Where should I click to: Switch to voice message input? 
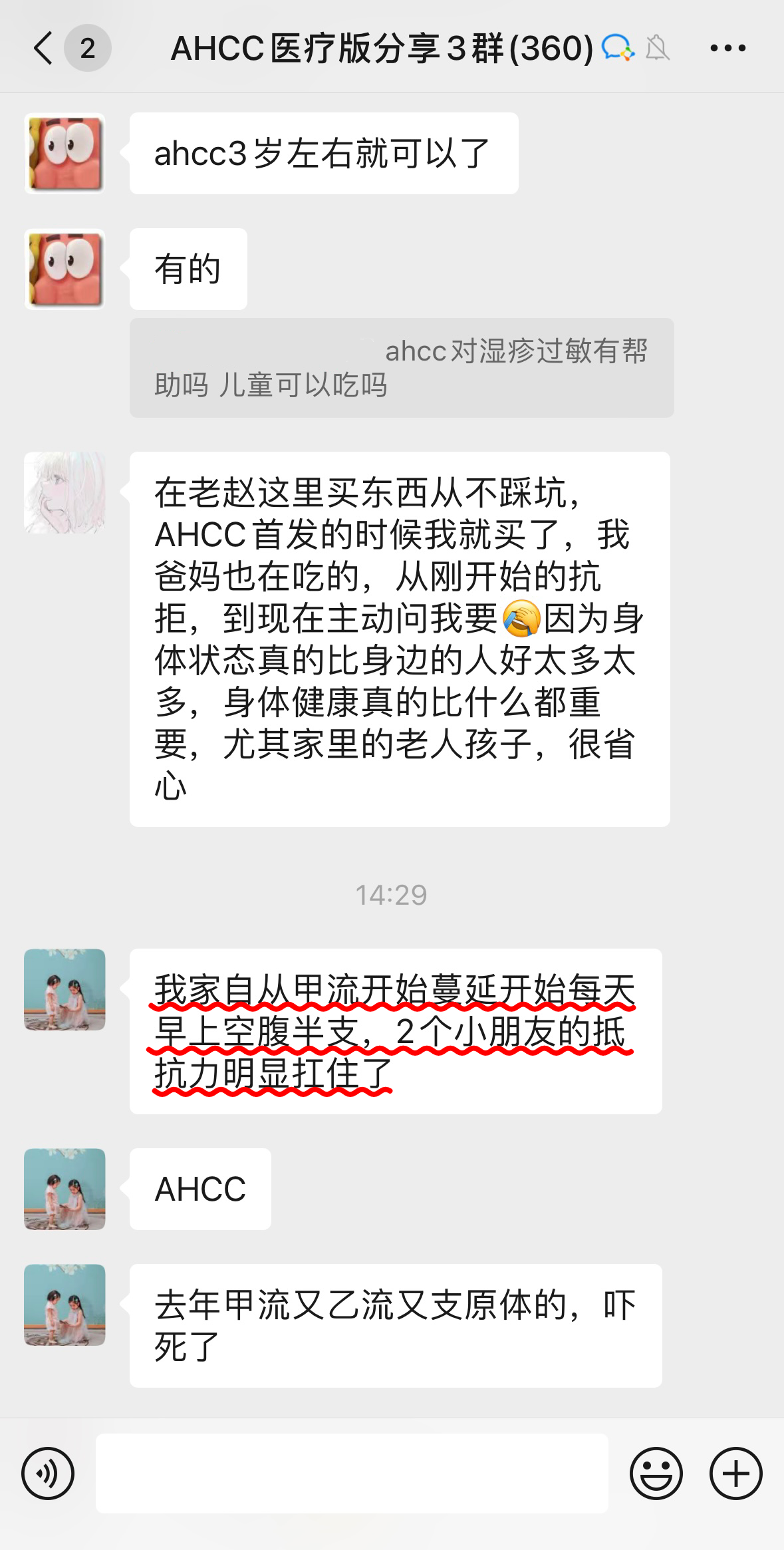[x=48, y=1473]
